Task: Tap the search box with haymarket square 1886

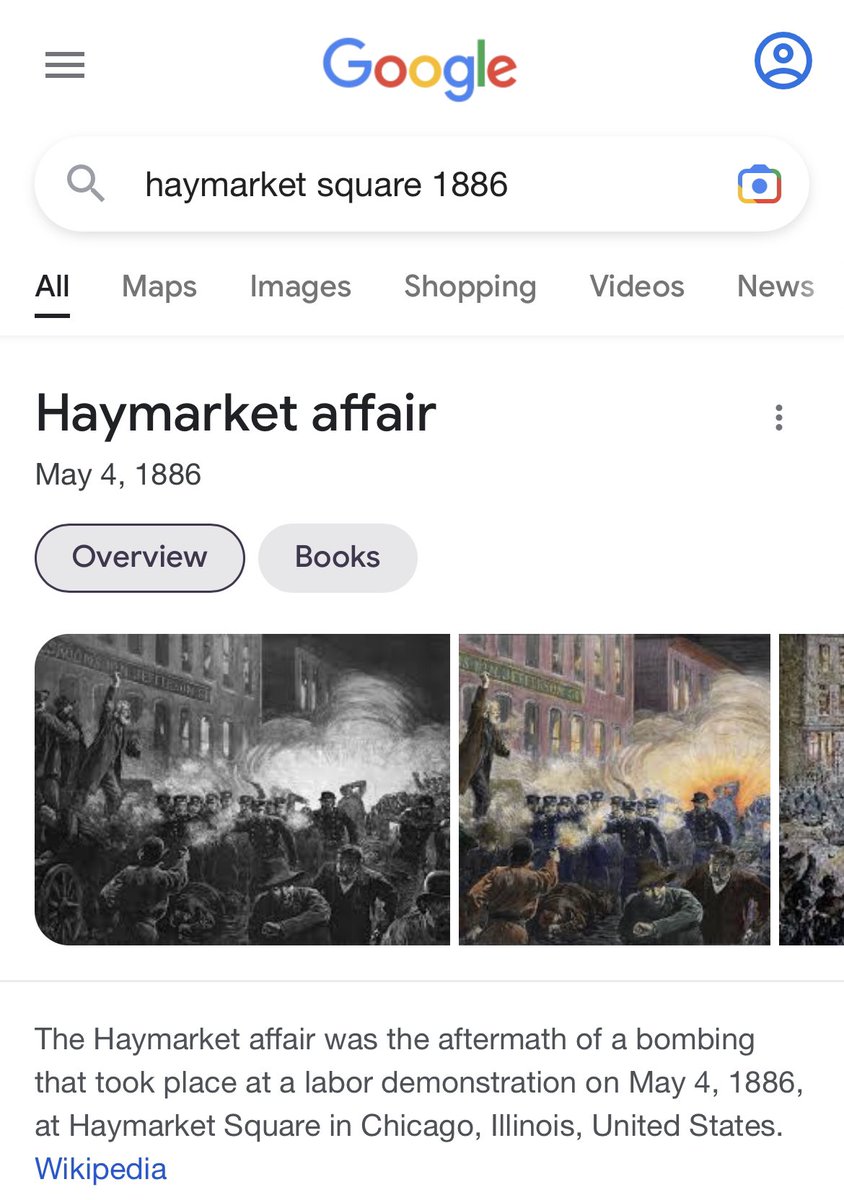Action: click(x=400, y=185)
